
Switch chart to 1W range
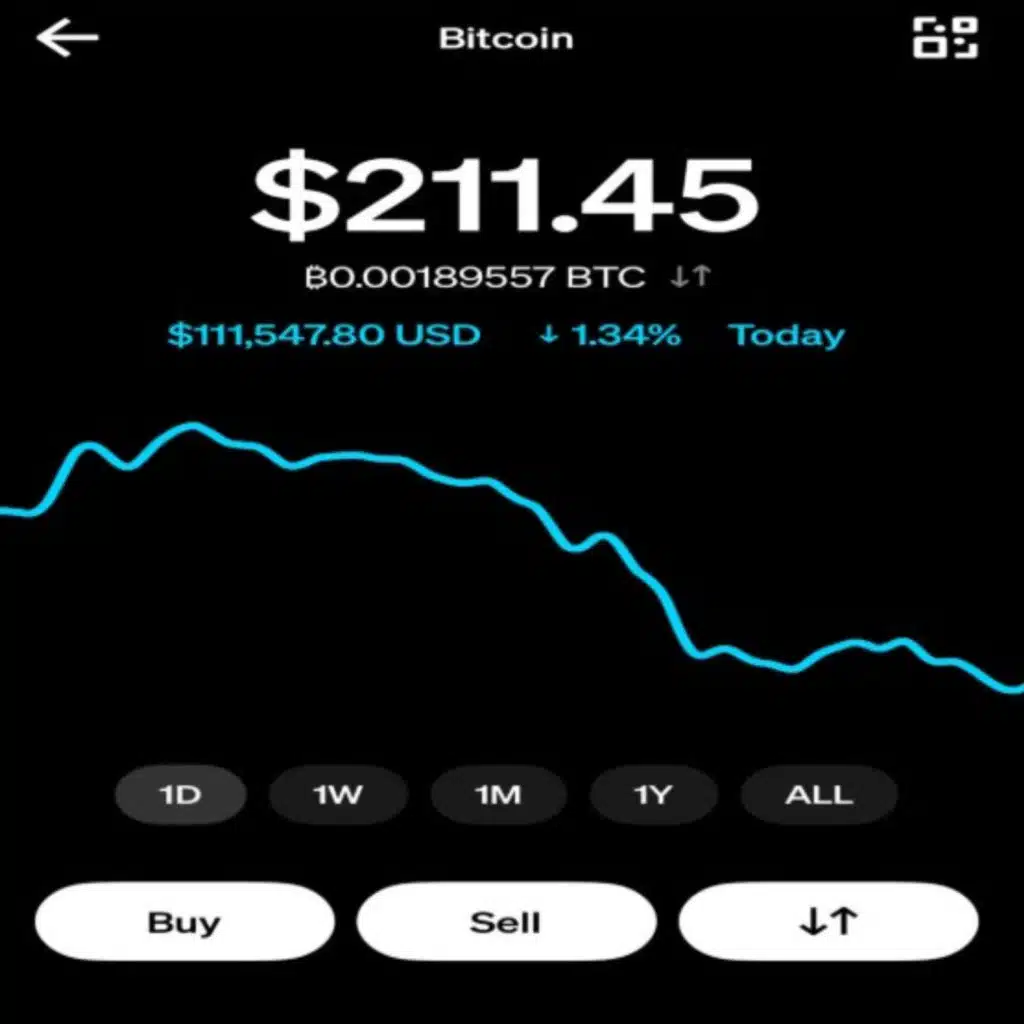click(x=338, y=796)
